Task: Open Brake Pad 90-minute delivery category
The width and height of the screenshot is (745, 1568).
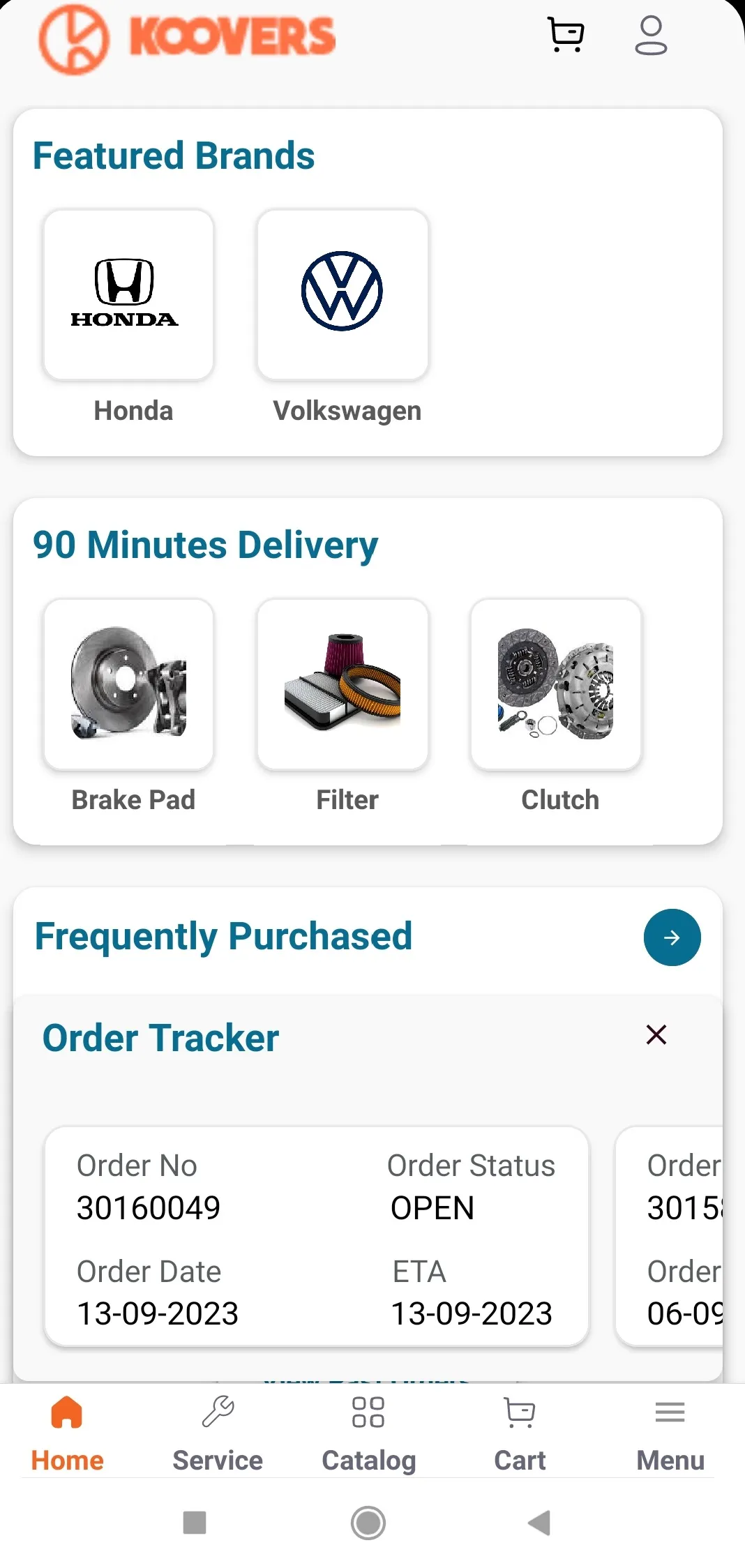Action: coord(128,684)
